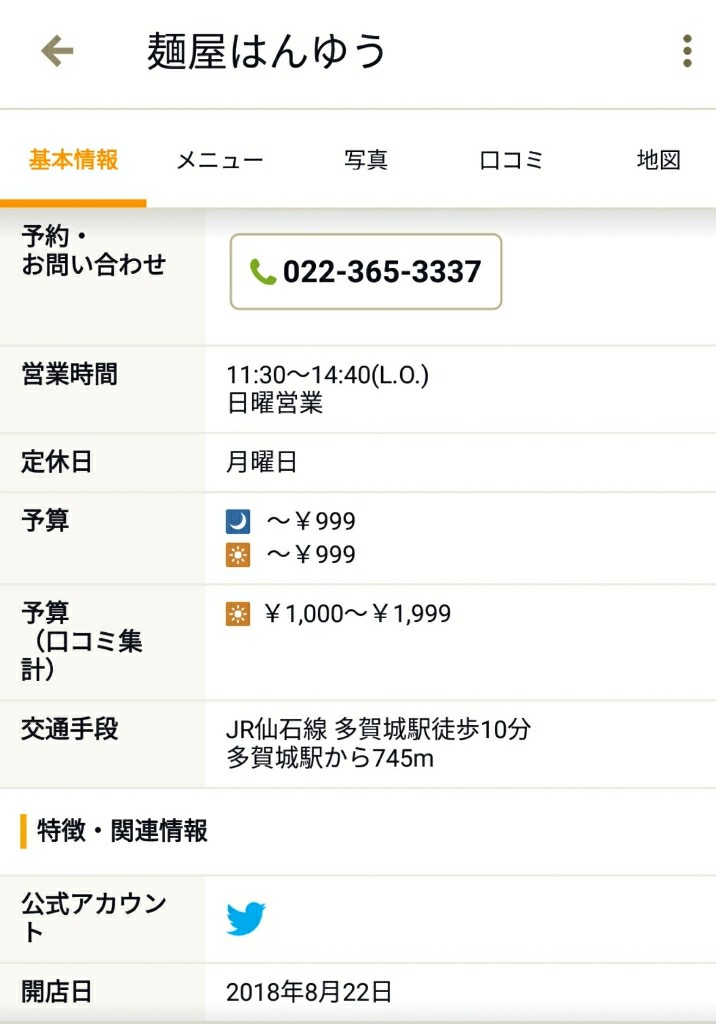Screen dimensions: 716x1024
Task: Go back using the arrow icon
Action: click(57, 51)
